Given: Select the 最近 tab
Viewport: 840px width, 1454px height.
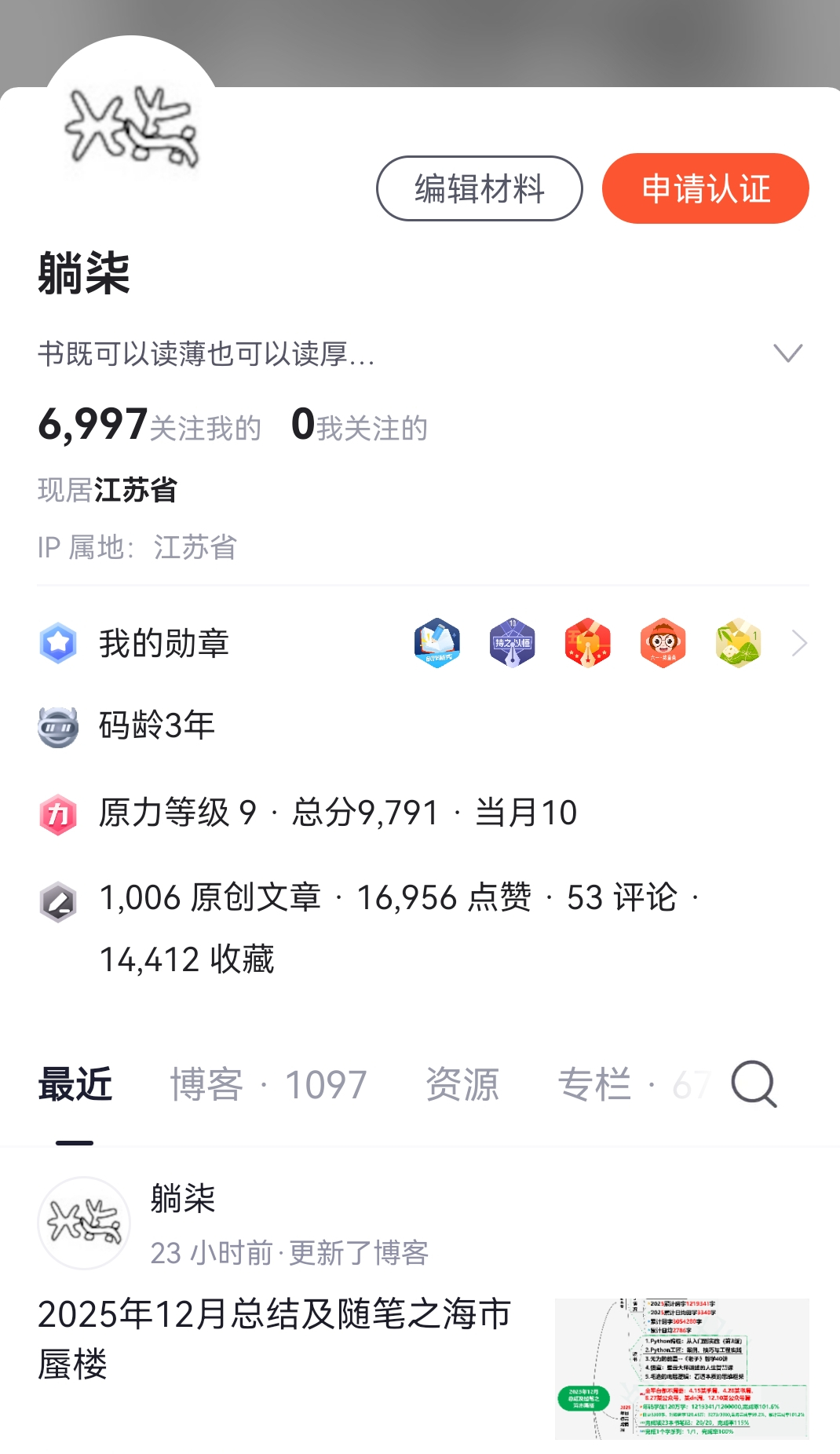Looking at the screenshot, I should click(x=75, y=1084).
